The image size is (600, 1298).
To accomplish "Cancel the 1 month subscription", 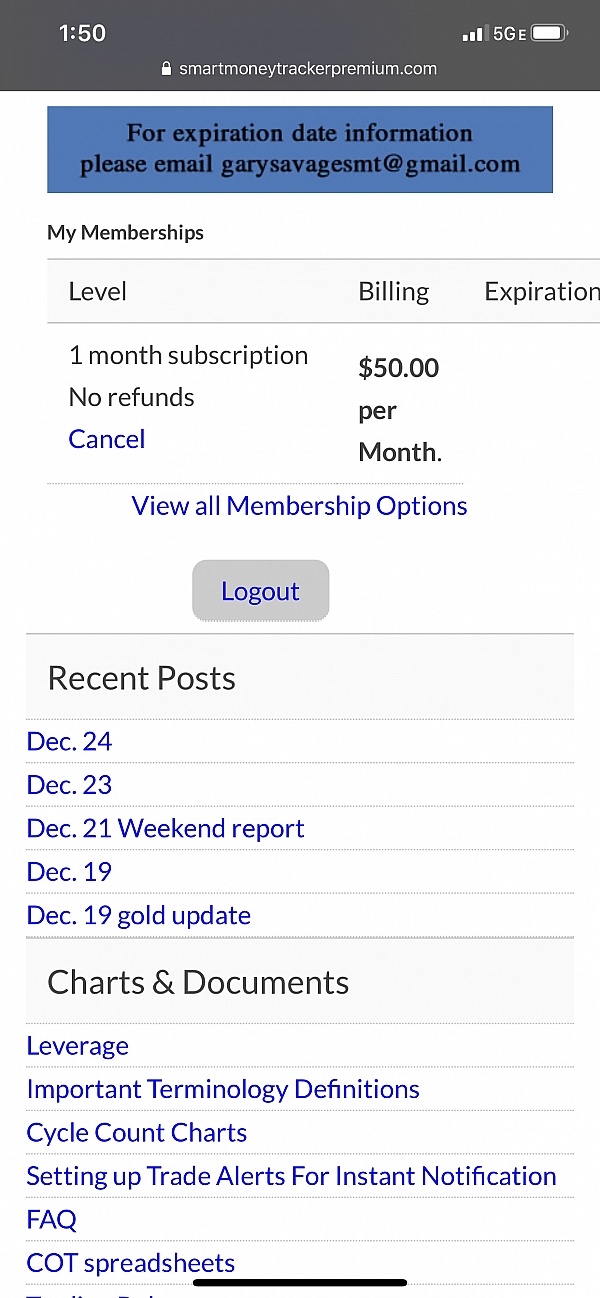I will coord(107,439).
